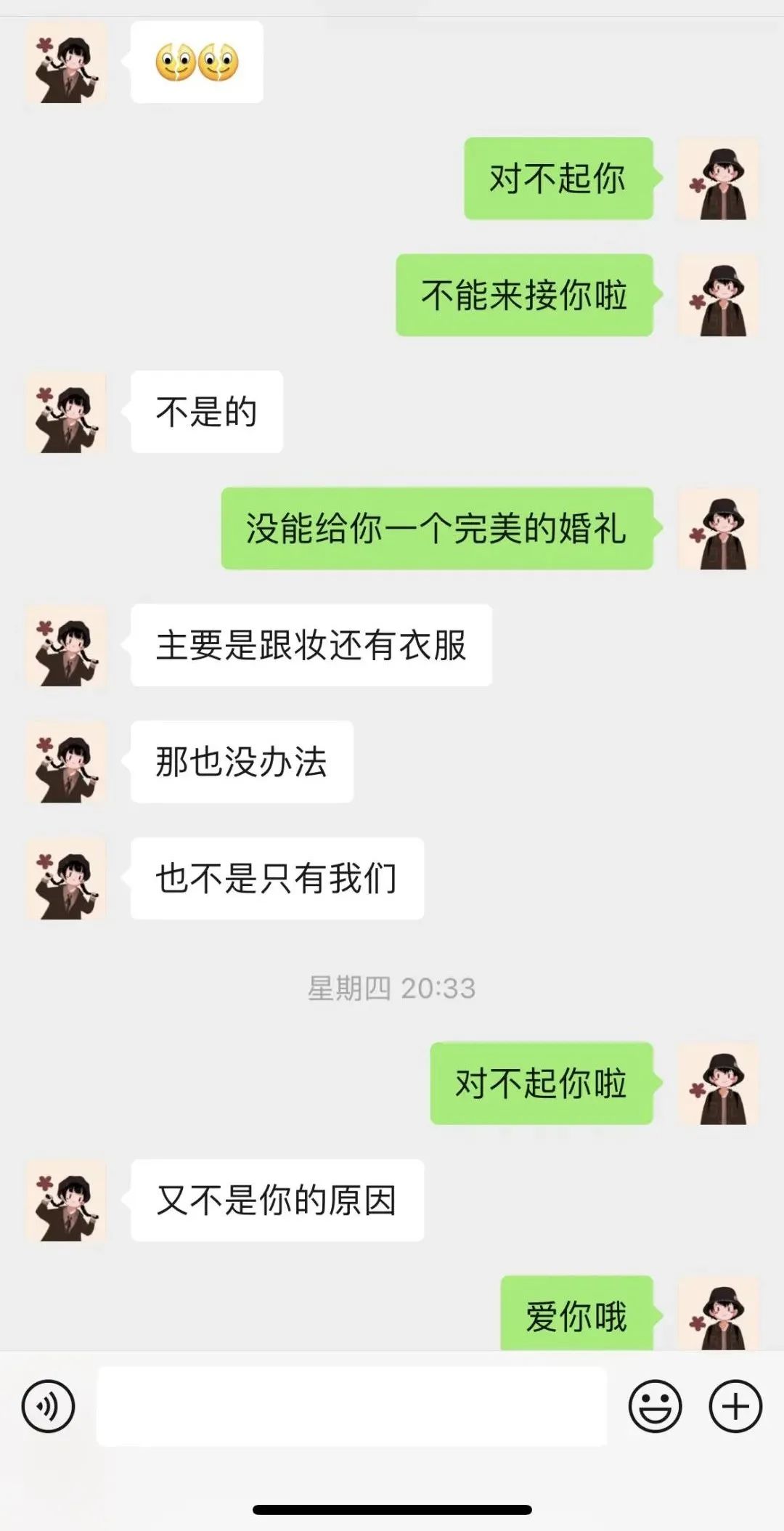Tap the avatar beside 不是的
The width and height of the screenshot is (784, 1531).
coord(67,413)
